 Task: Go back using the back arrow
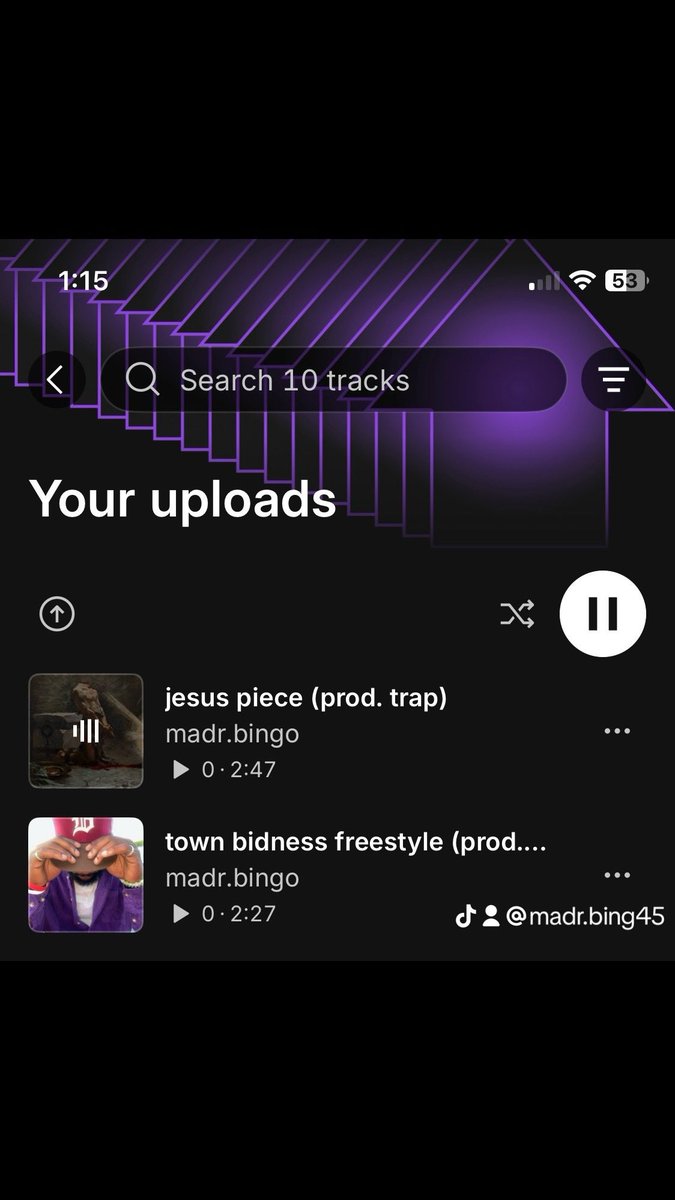tap(56, 380)
